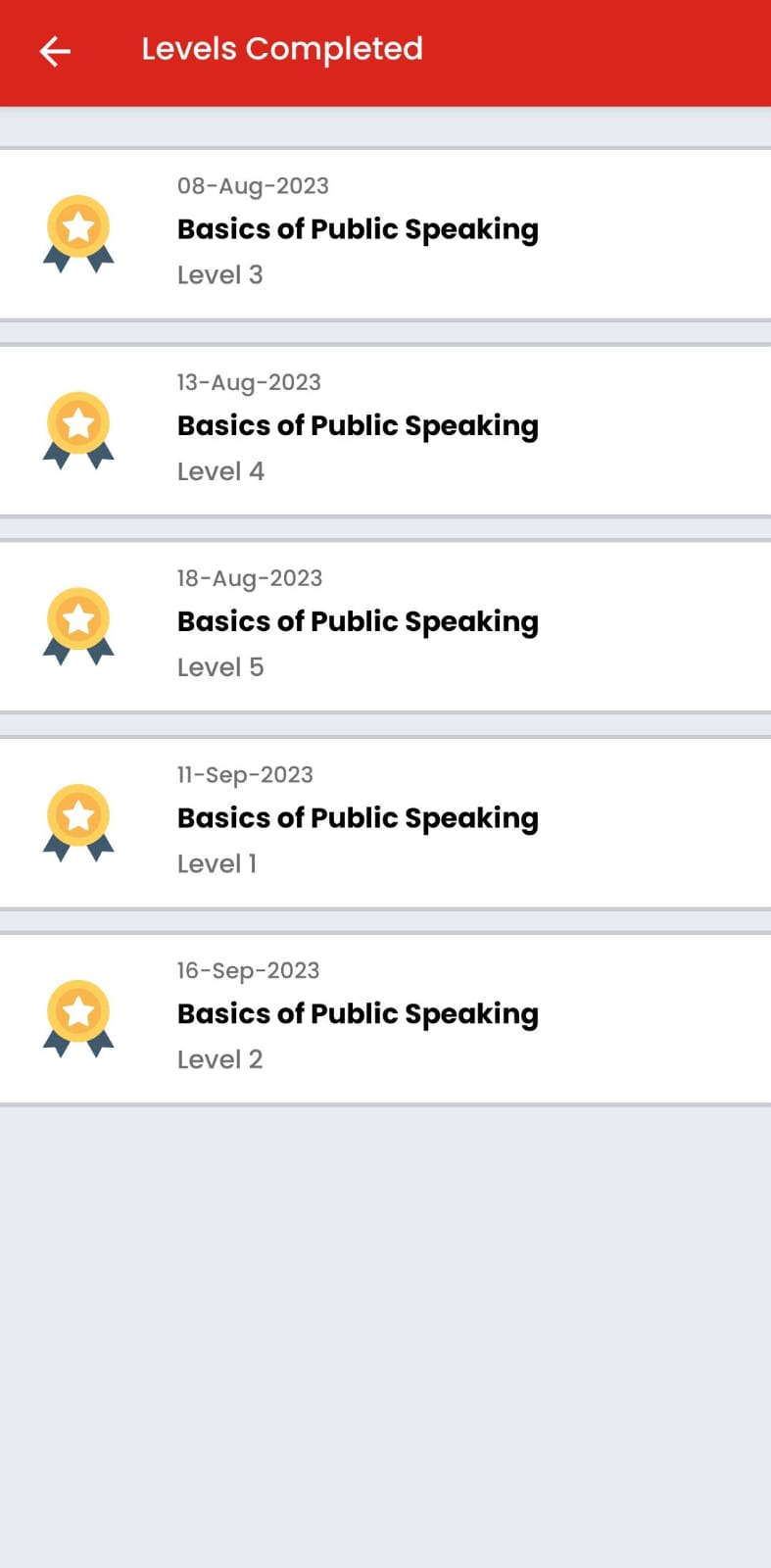The width and height of the screenshot is (771, 1568).
Task: Click the back arrow icon
Action: click(x=54, y=50)
